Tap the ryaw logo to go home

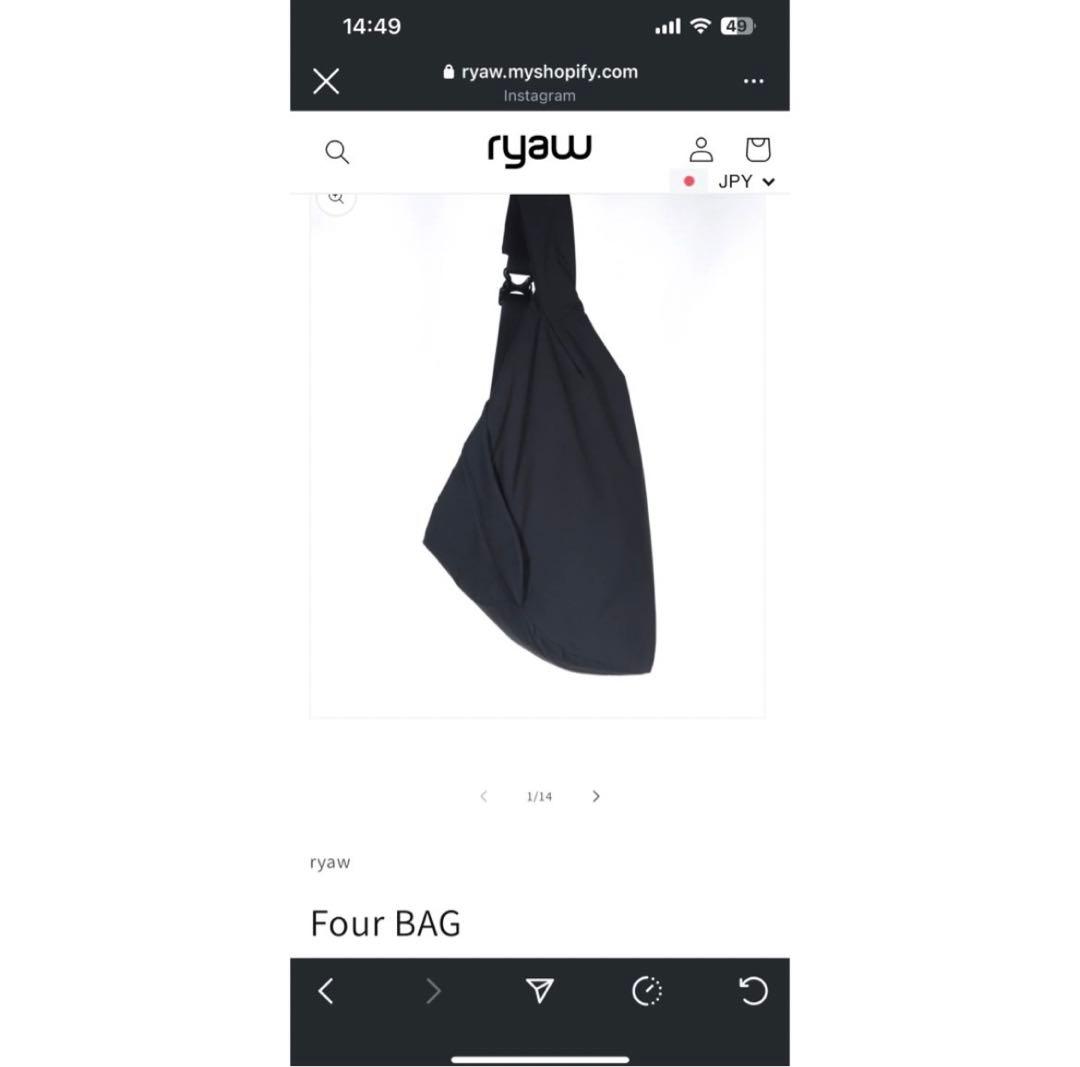coord(539,150)
